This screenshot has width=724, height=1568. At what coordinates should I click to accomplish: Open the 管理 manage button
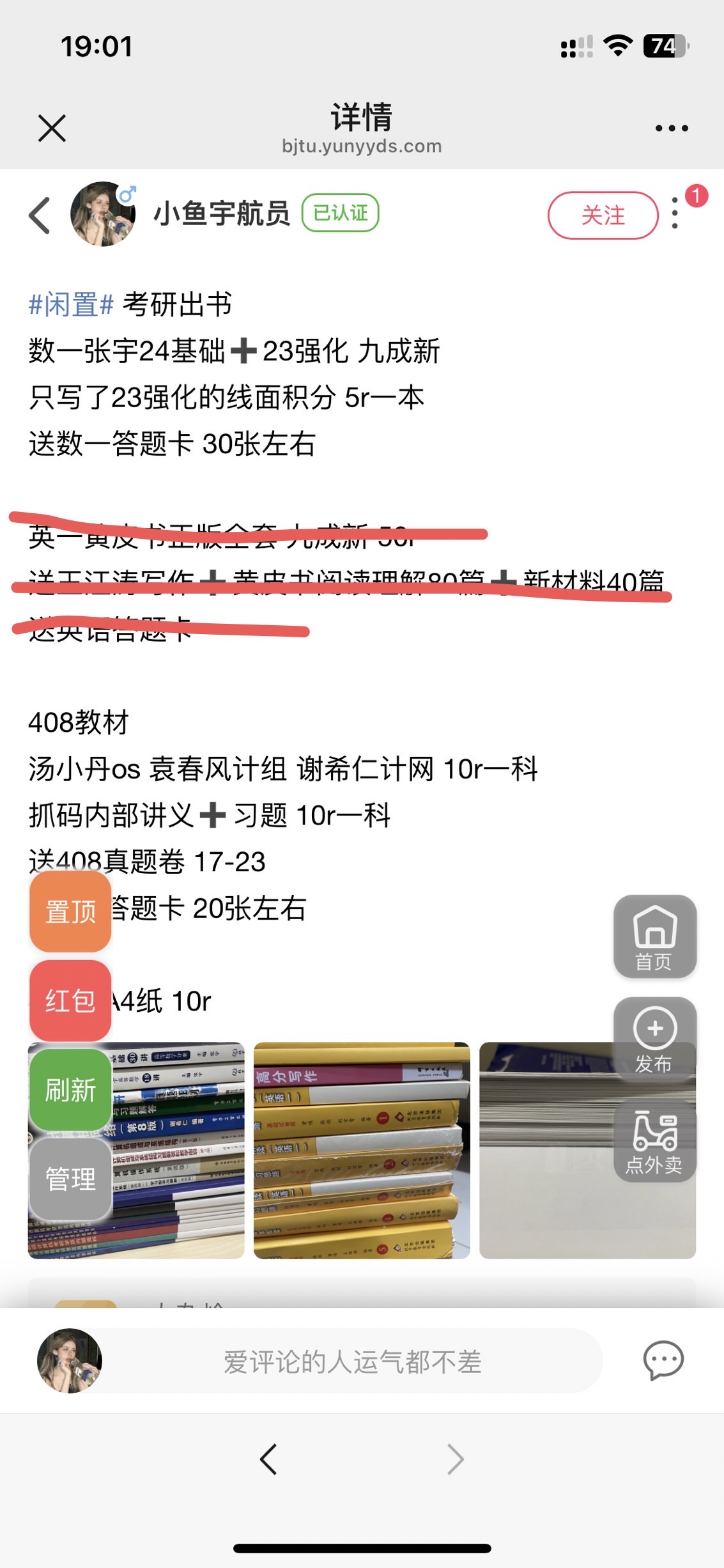[70, 1178]
